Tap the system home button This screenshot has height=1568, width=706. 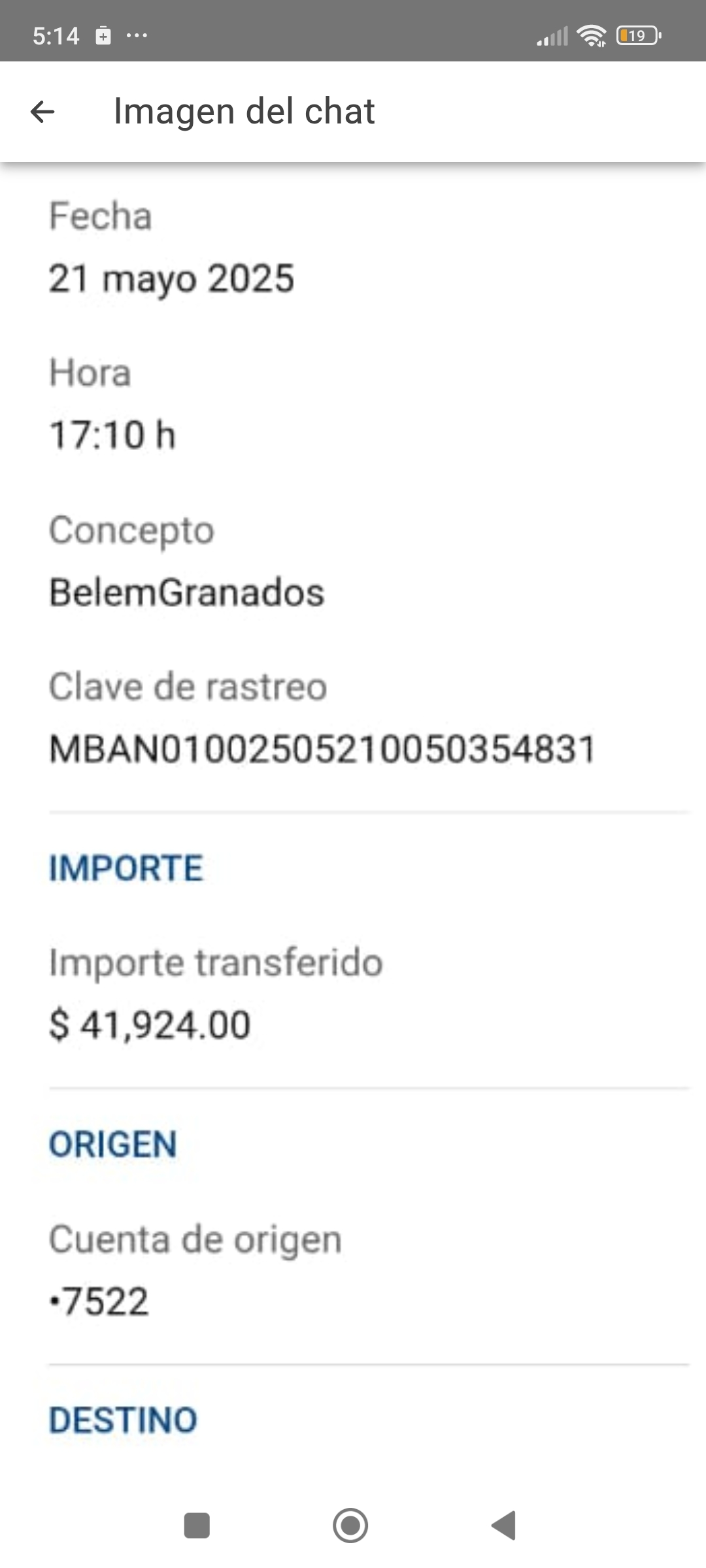click(350, 1526)
